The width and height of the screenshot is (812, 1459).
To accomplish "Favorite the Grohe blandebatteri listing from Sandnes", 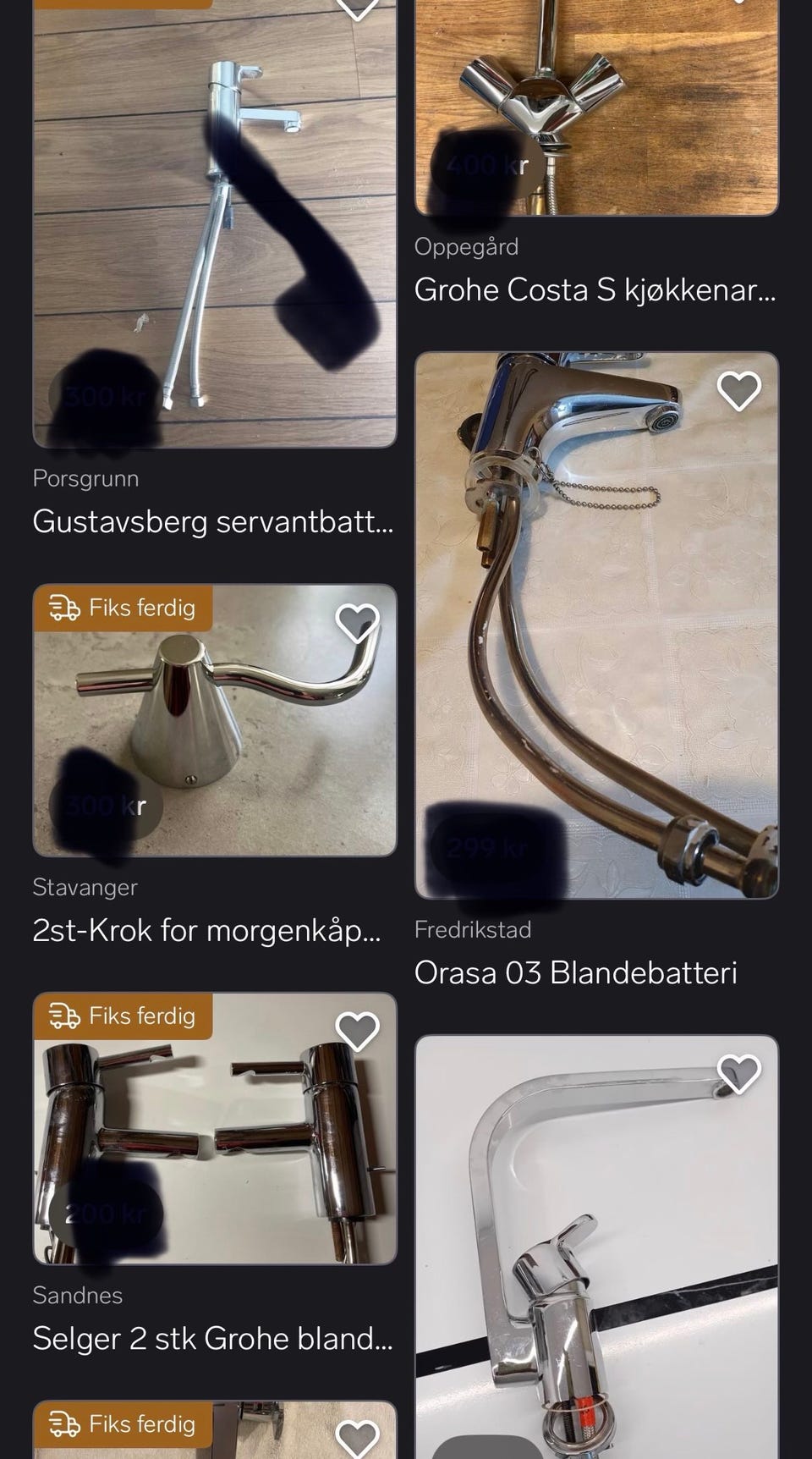I will tap(358, 1027).
